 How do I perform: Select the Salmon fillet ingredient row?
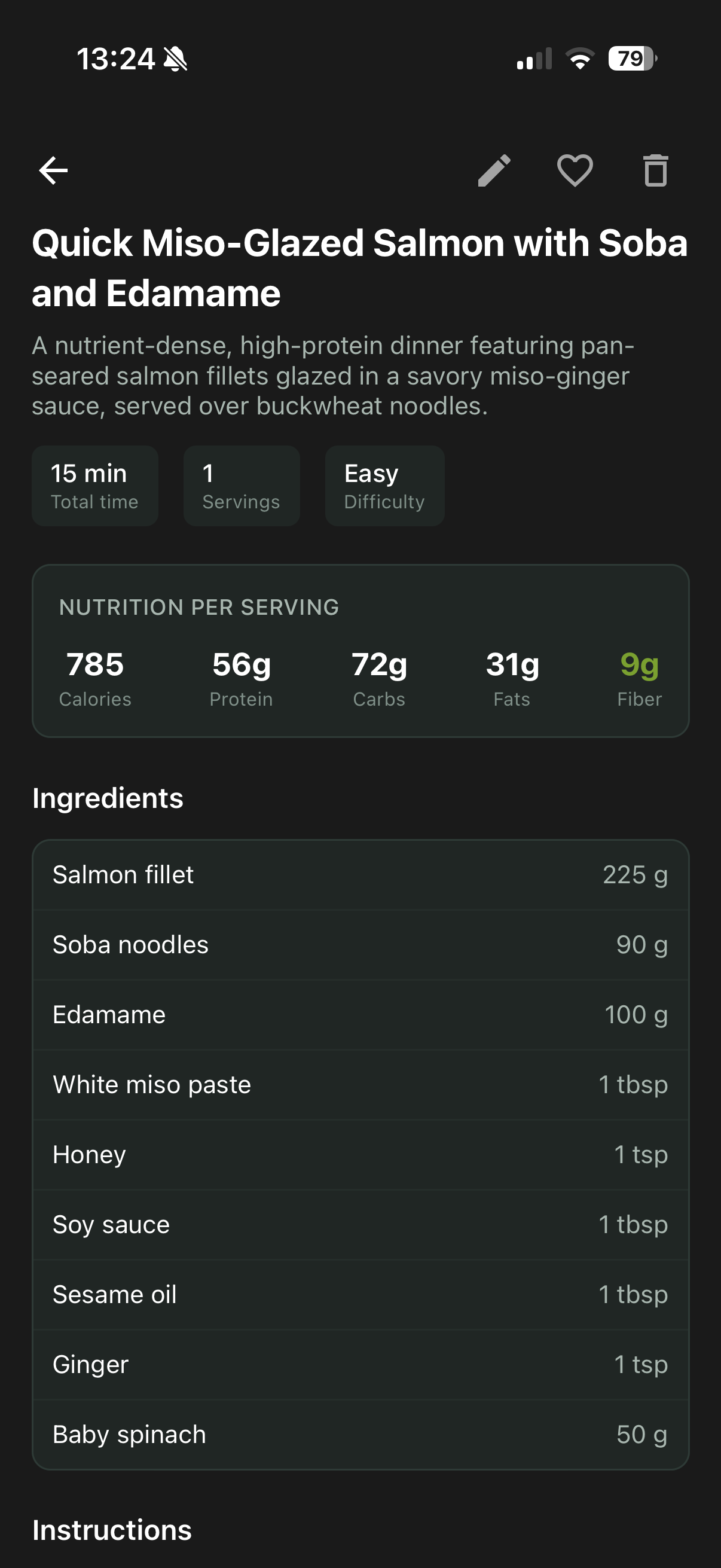coord(360,874)
